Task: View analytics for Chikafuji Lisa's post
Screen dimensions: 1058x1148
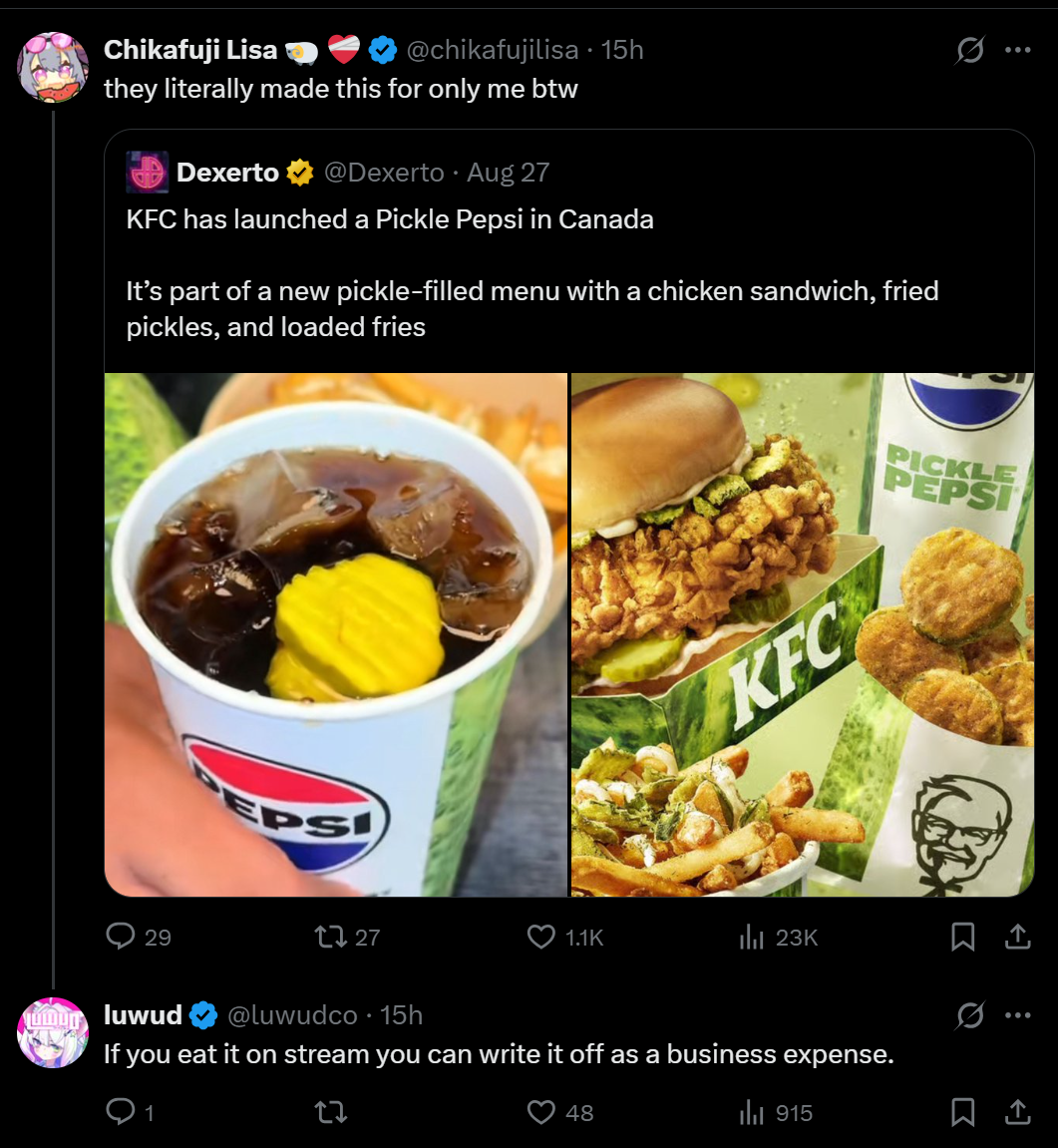Action: (751, 937)
